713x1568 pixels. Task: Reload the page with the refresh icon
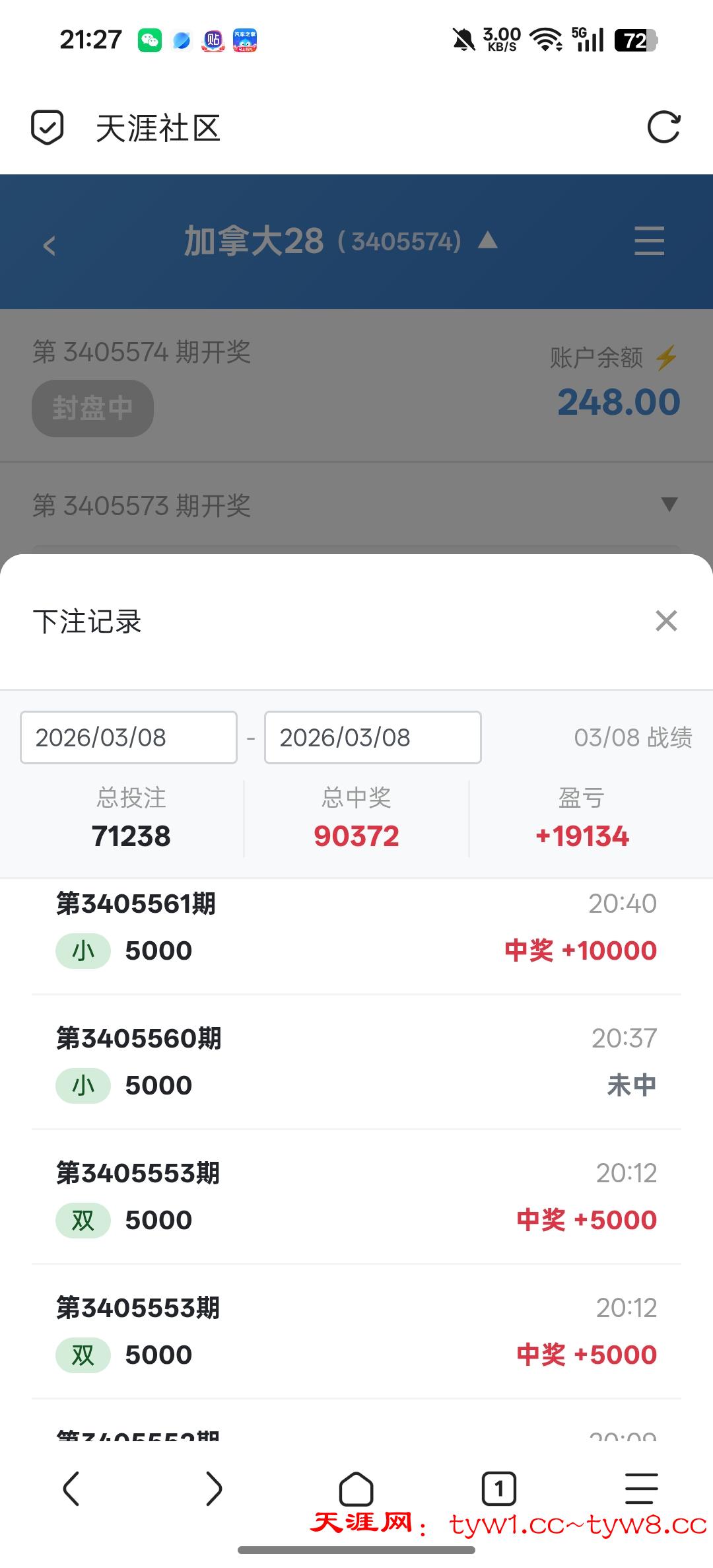663,127
